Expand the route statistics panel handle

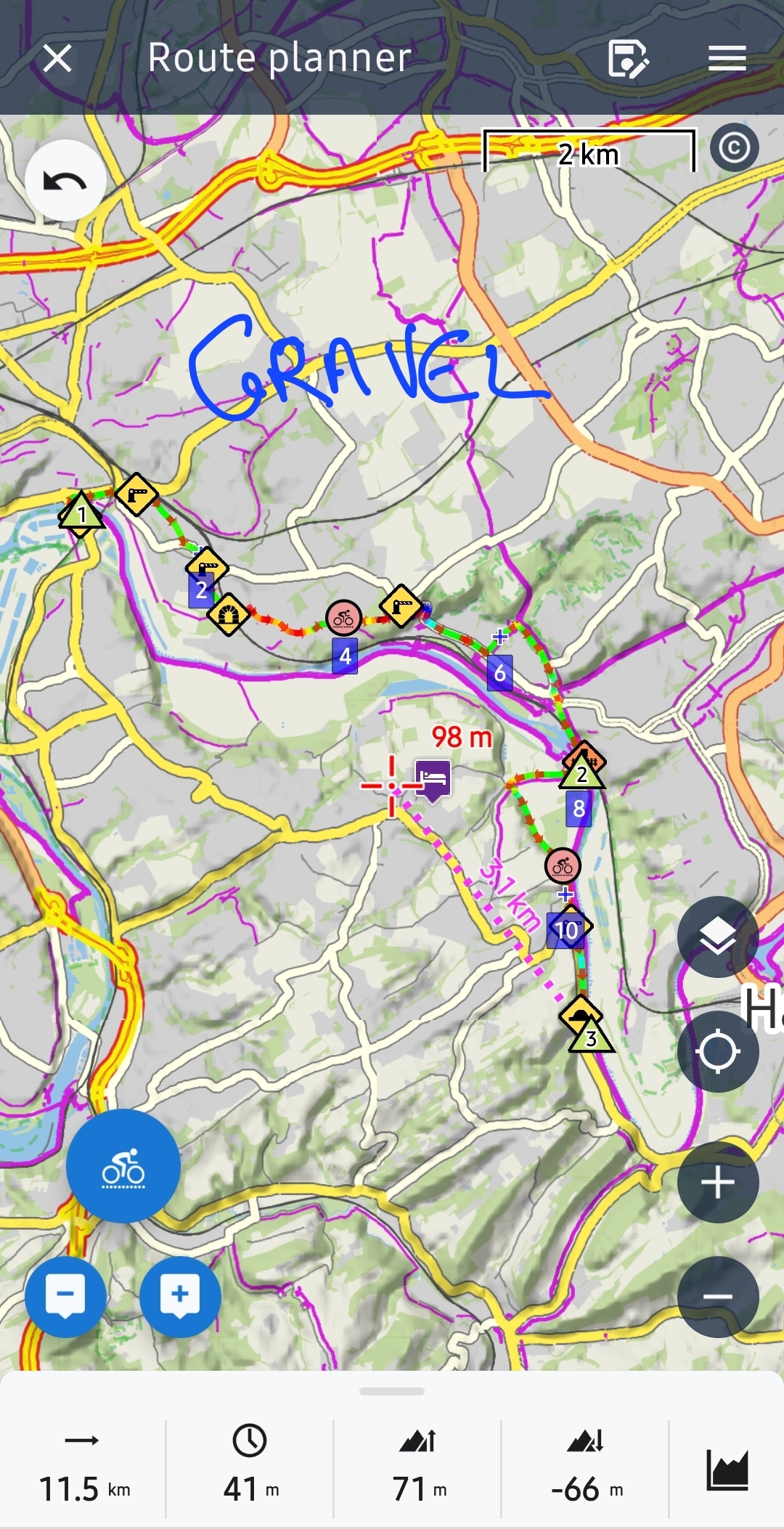pyautogui.click(x=392, y=1392)
